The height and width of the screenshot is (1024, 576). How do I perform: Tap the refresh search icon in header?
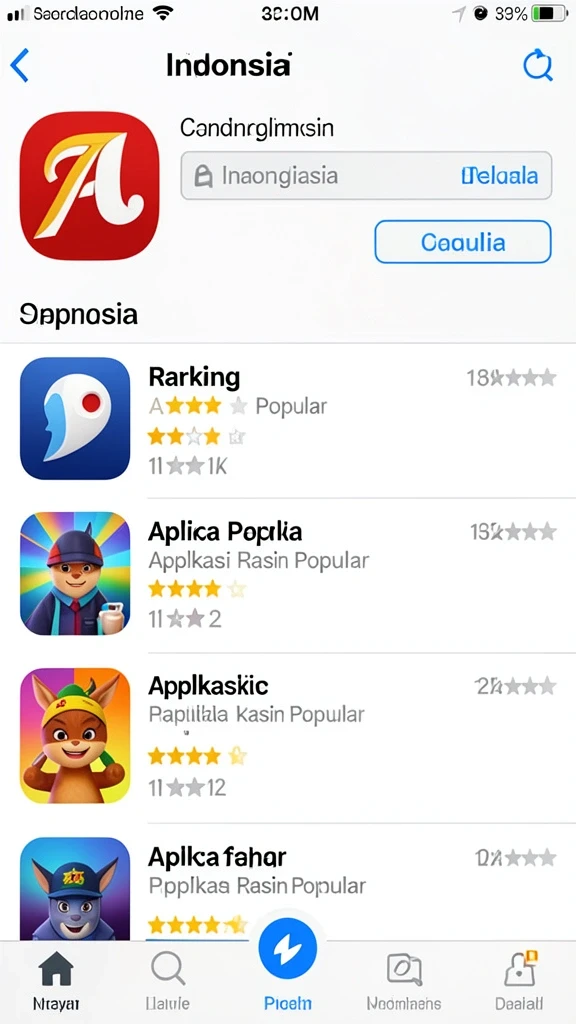(538, 66)
